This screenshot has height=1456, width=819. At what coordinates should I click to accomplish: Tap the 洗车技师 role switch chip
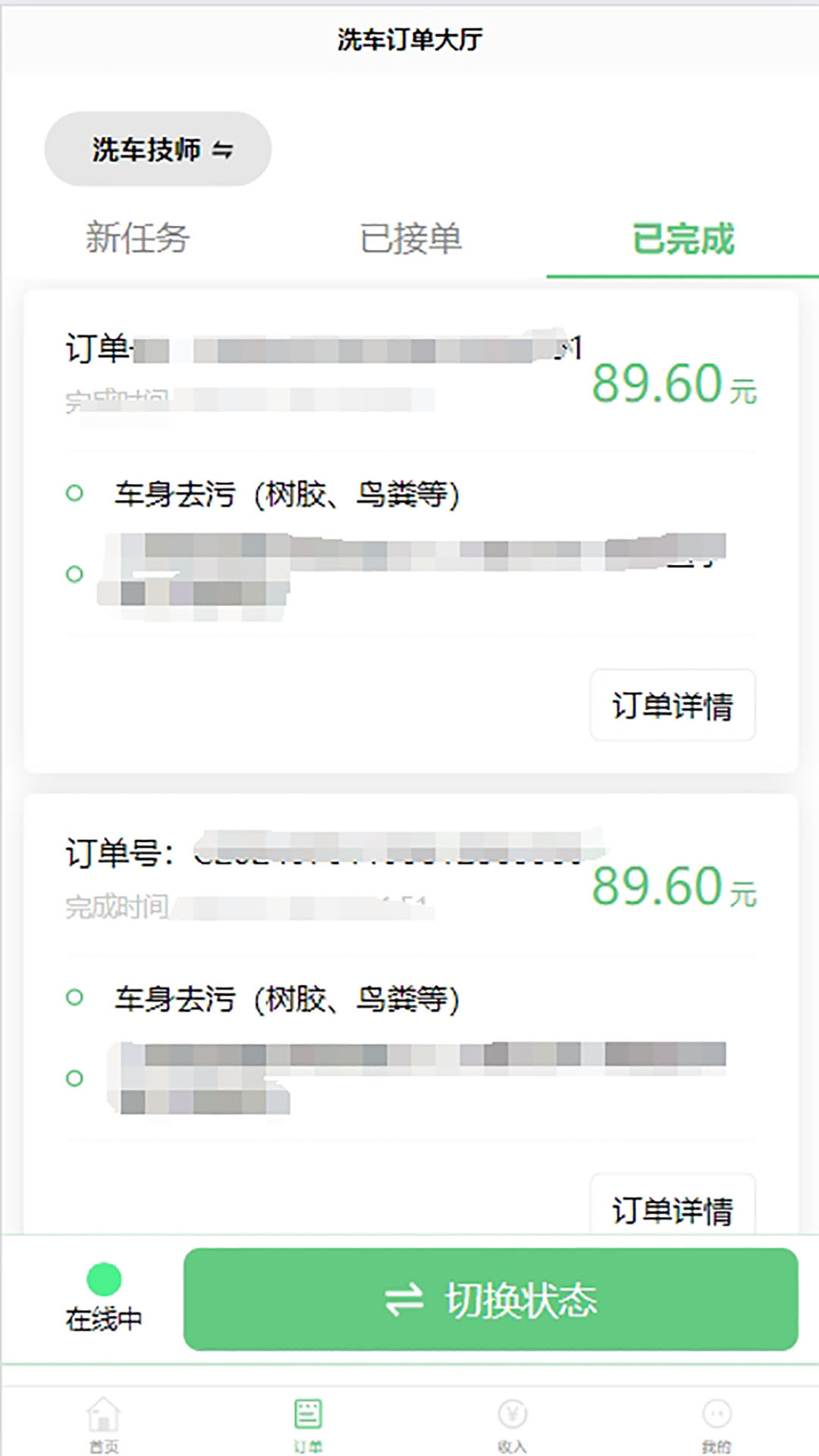click(x=158, y=149)
